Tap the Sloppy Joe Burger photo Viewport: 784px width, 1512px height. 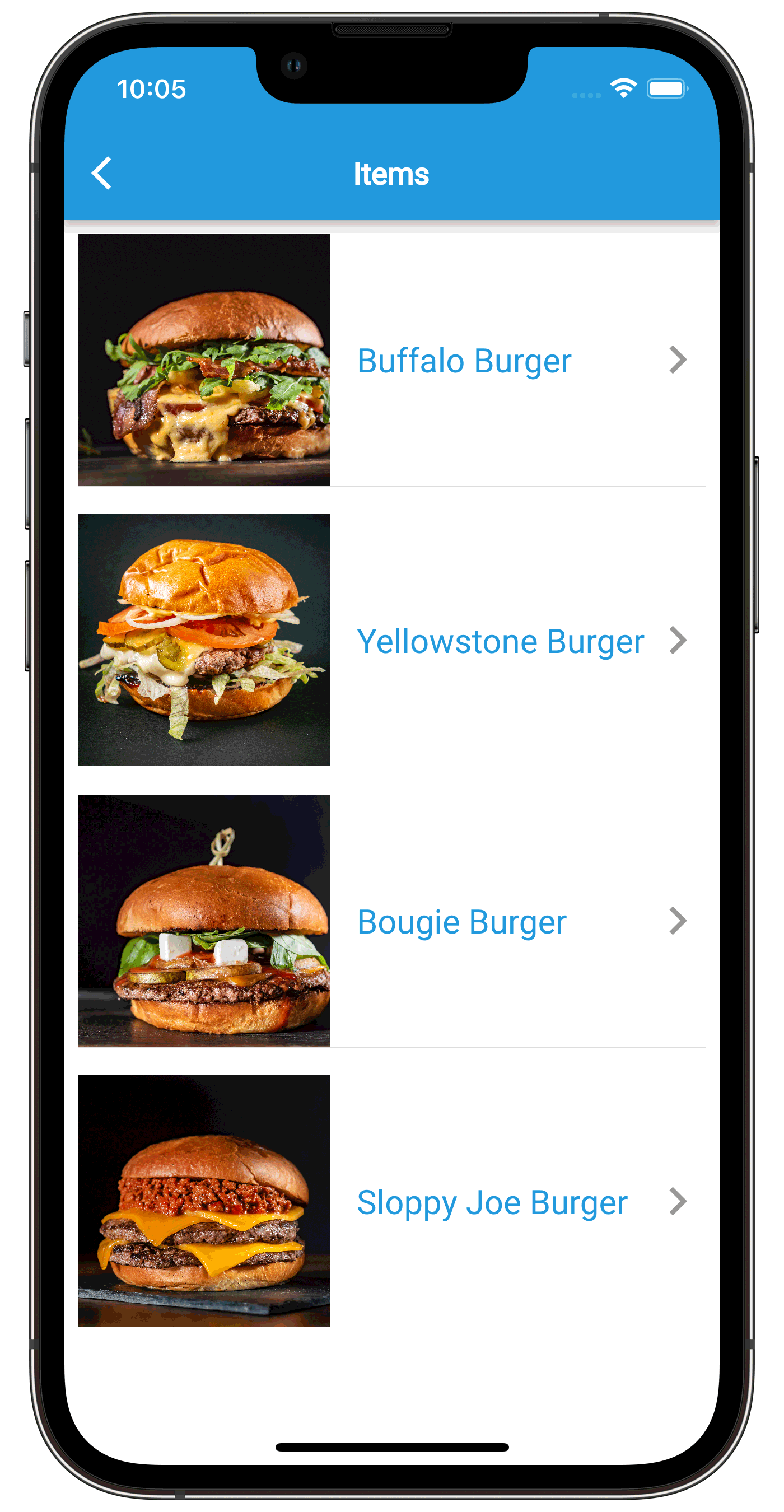coord(204,1201)
